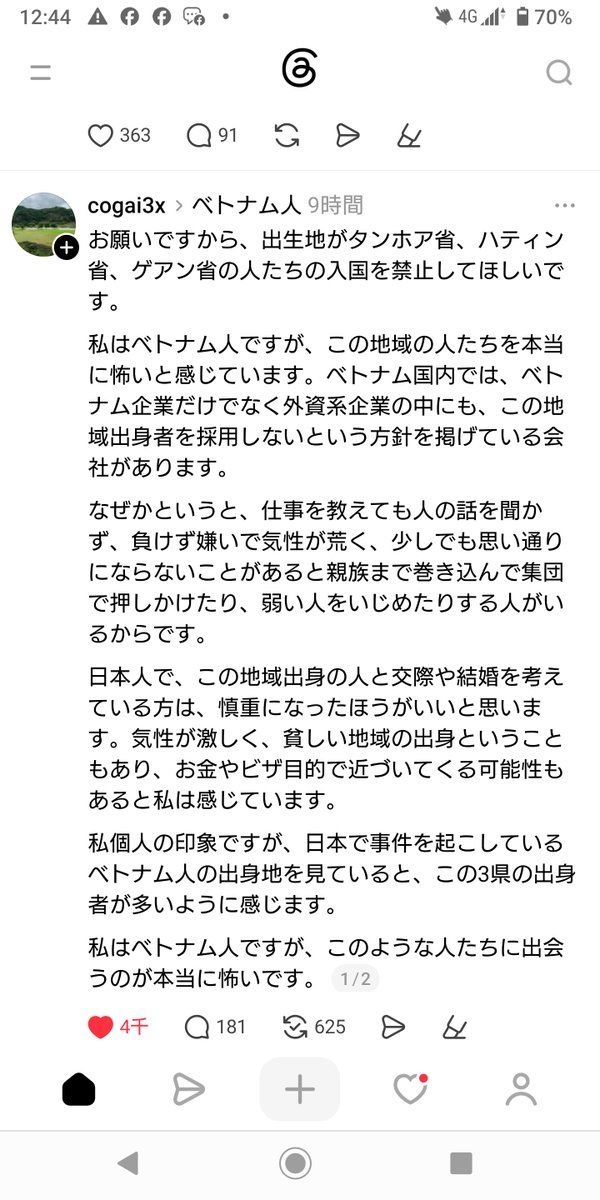Create a new thread with the plus button
Viewport: 600px width, 1200px height.
[300, 1089]
